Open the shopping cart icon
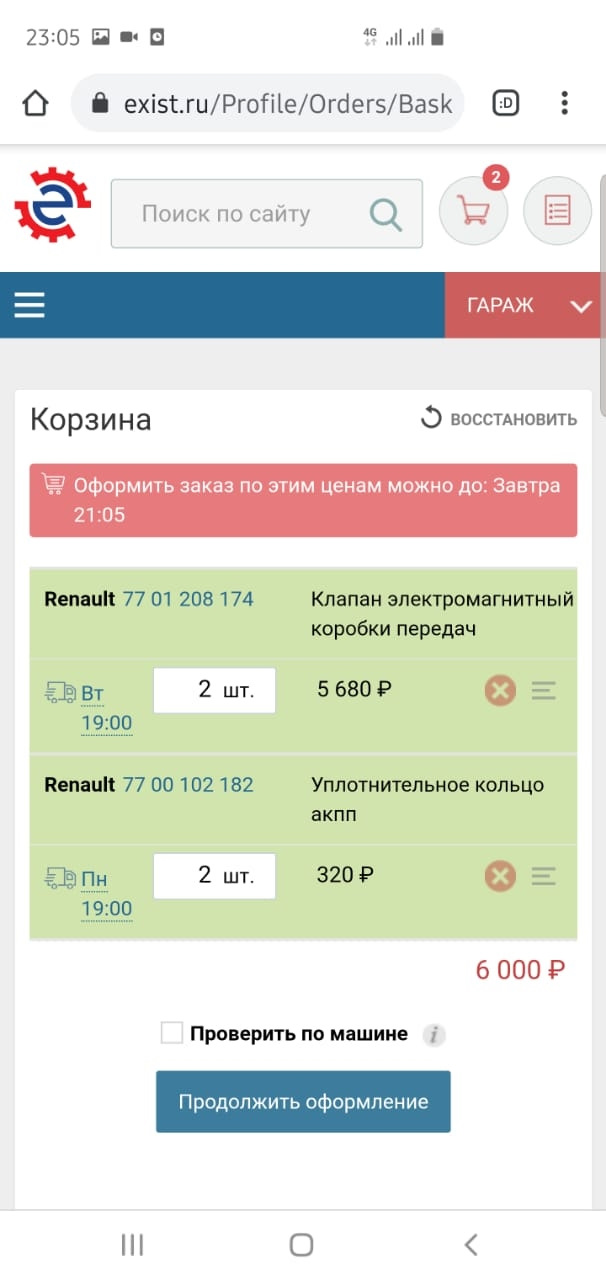The image size is (606, 1280). point(473,211)
